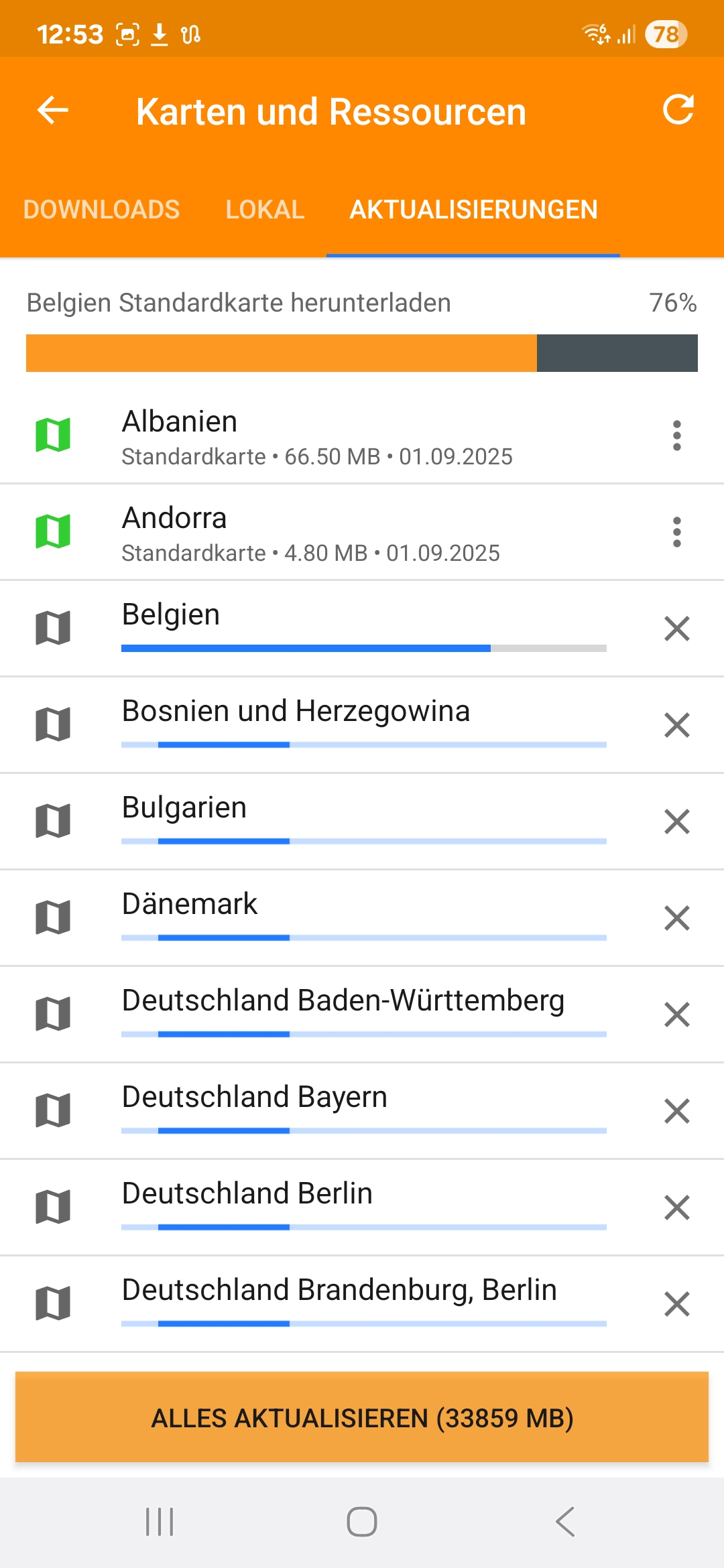Tap Alles aktualisieren (33859 MB)

[362, 1417]
